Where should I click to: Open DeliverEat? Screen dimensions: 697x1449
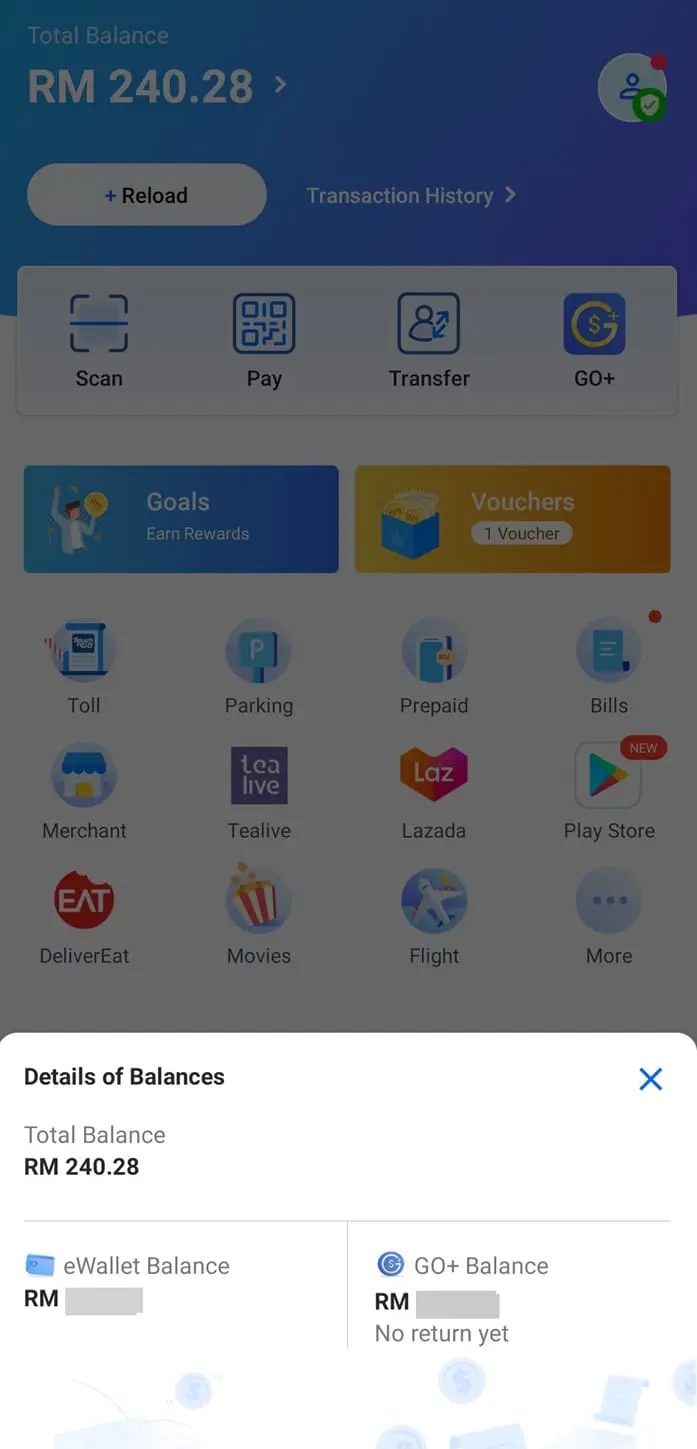coord(84,917)
